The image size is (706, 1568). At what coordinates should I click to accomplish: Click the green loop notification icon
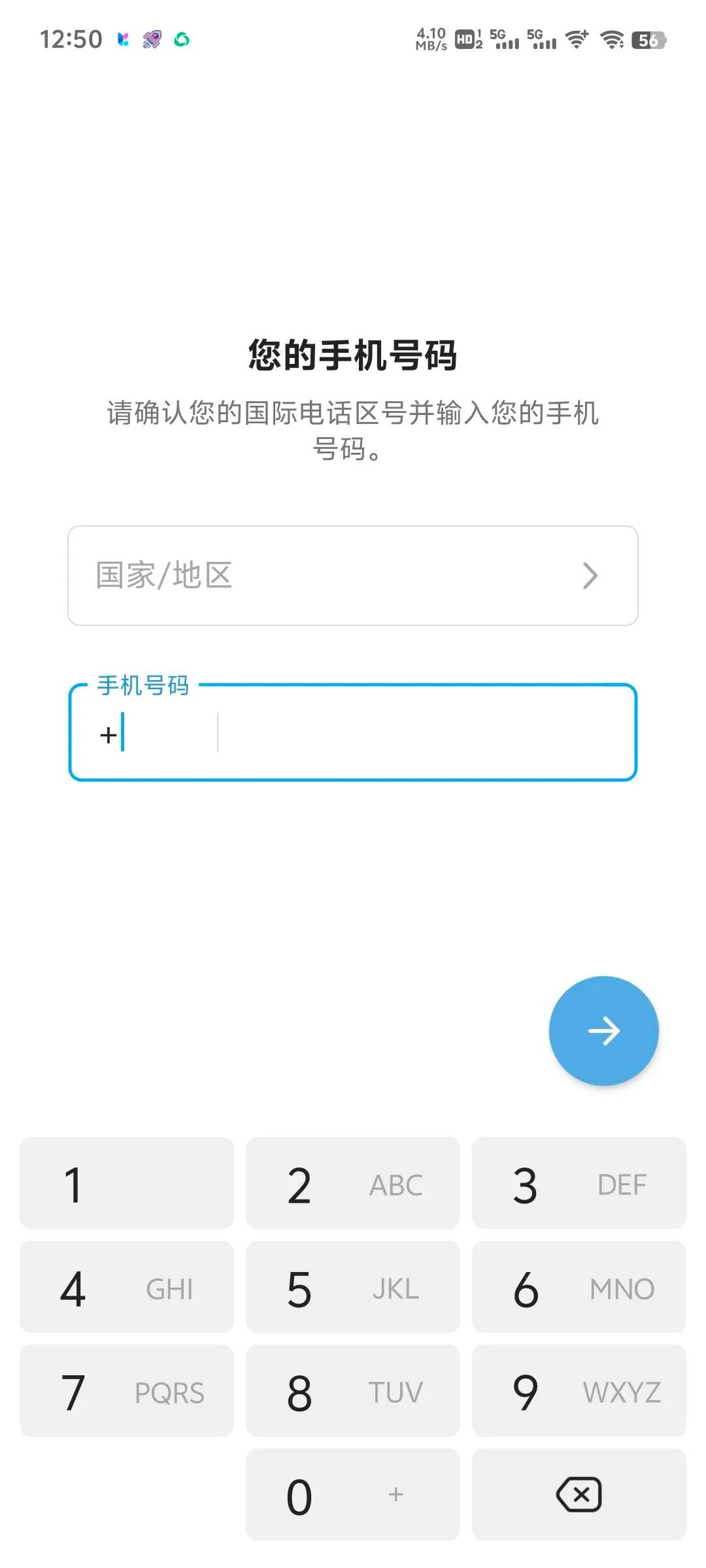[x=183, y=41]
